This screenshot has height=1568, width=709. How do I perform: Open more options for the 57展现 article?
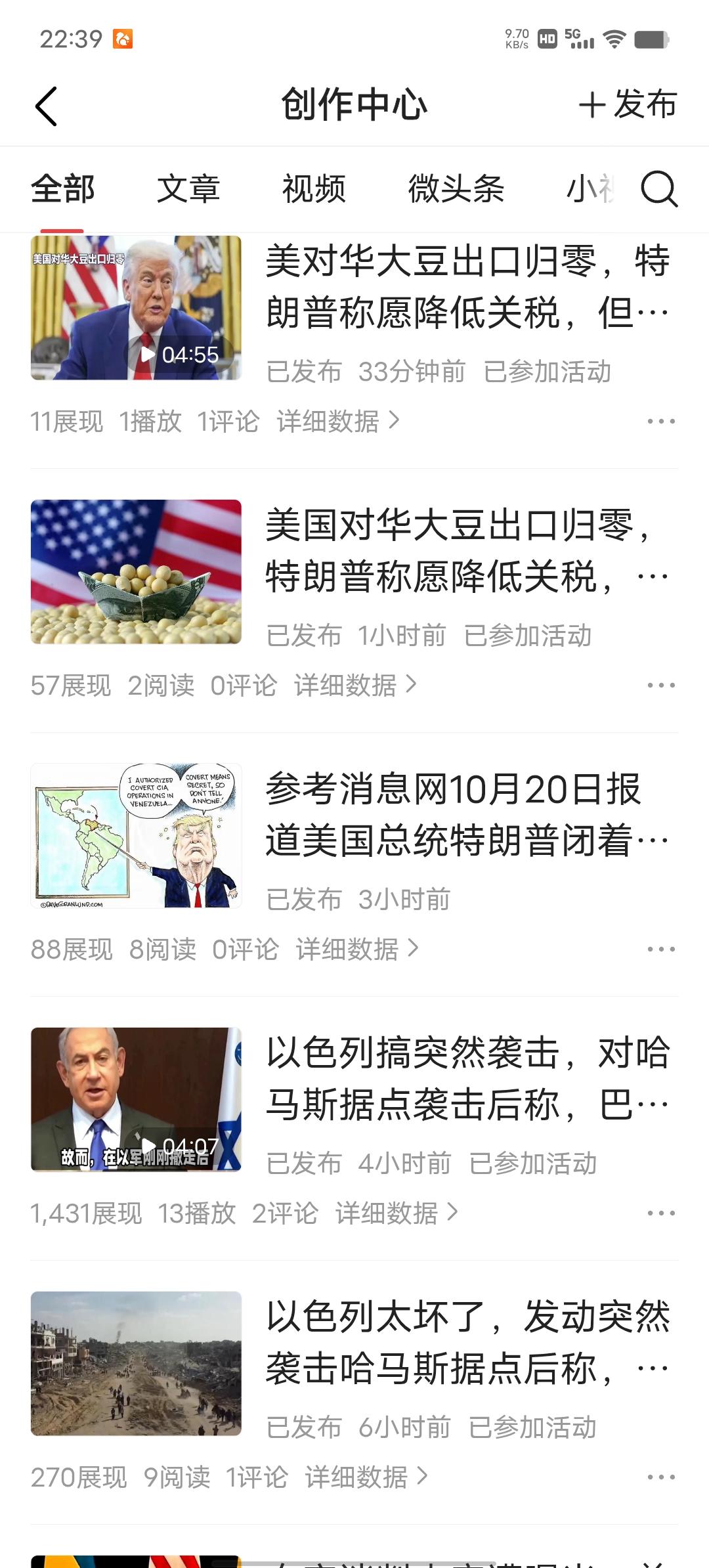point(660,686)
